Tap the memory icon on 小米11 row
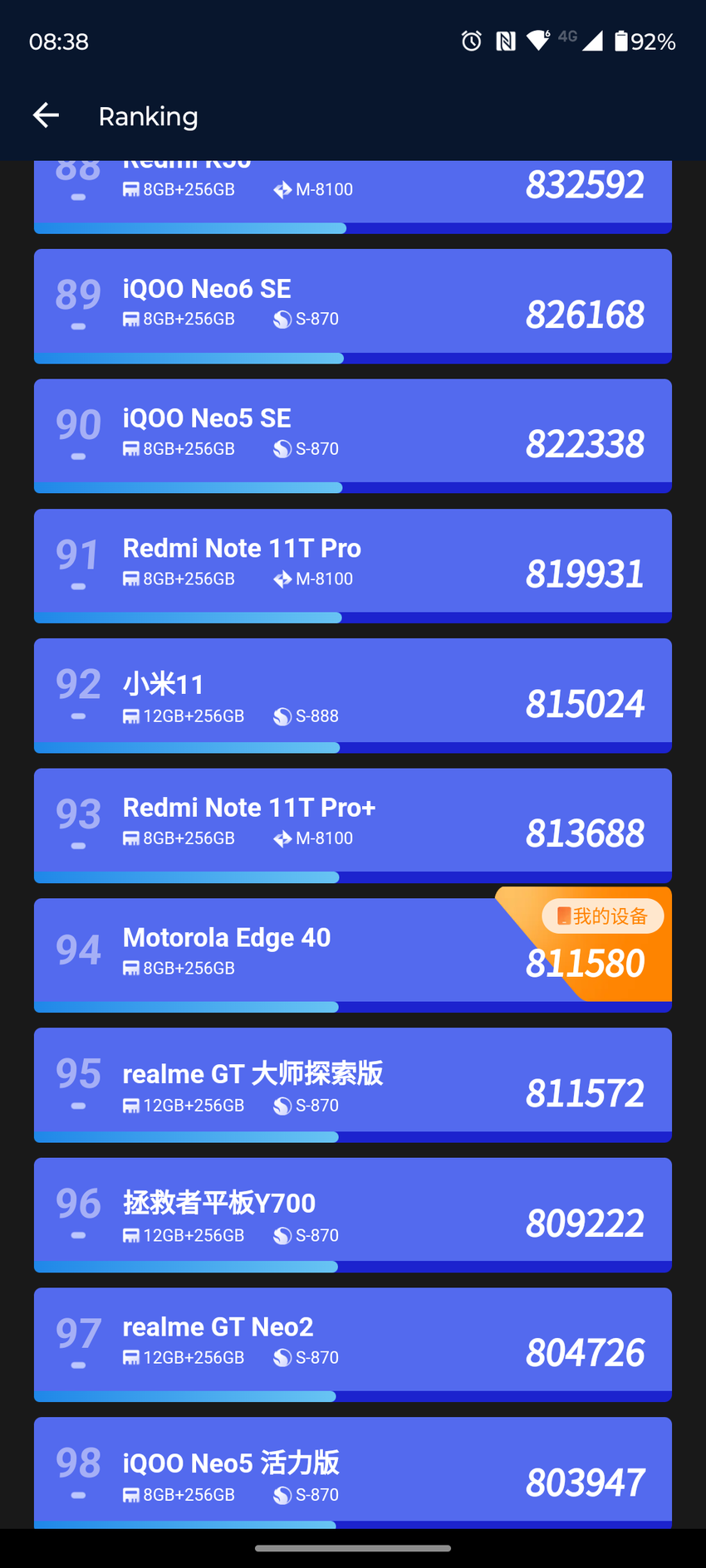Viewport: 706px width, 1568px height. click(x=131, y=716)
